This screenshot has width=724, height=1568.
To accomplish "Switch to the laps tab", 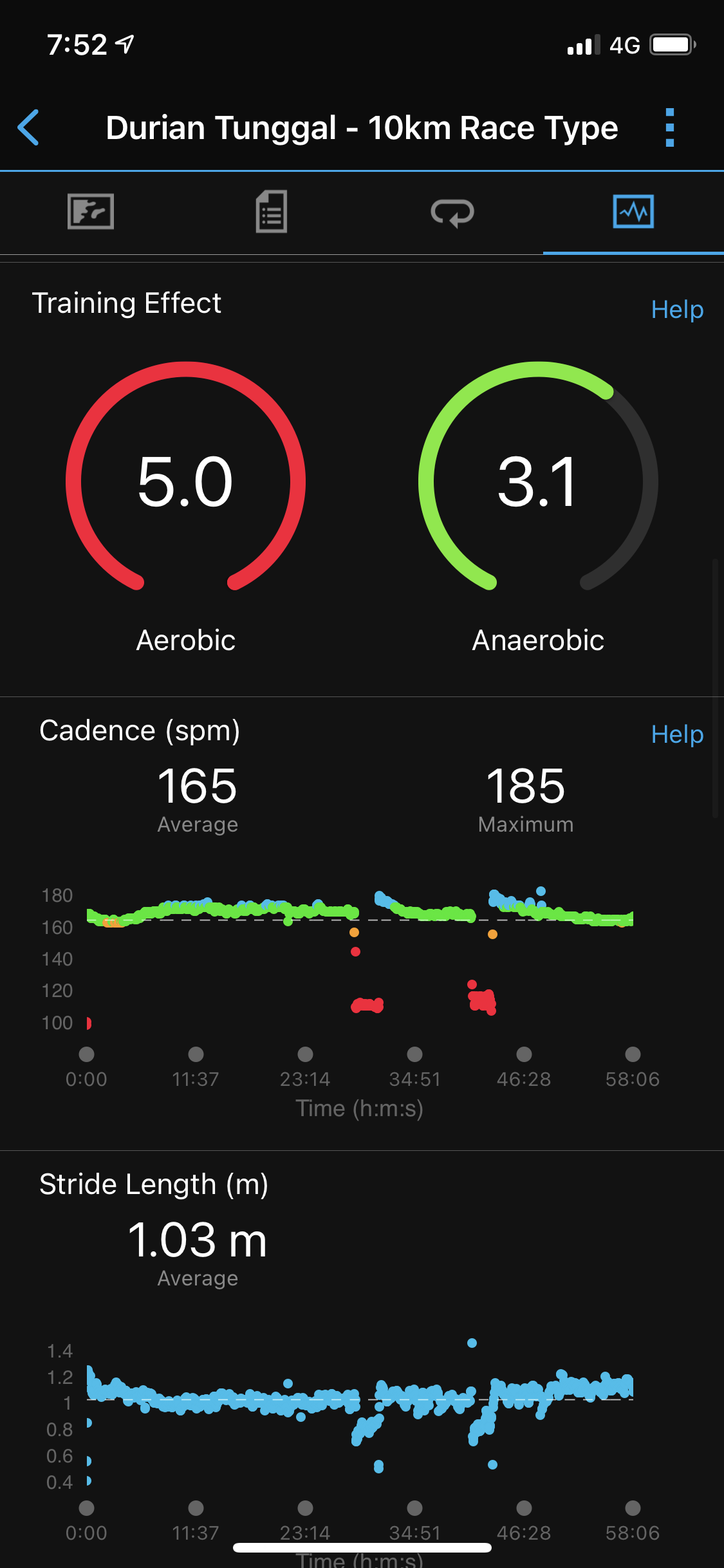I will pos(452,212).
